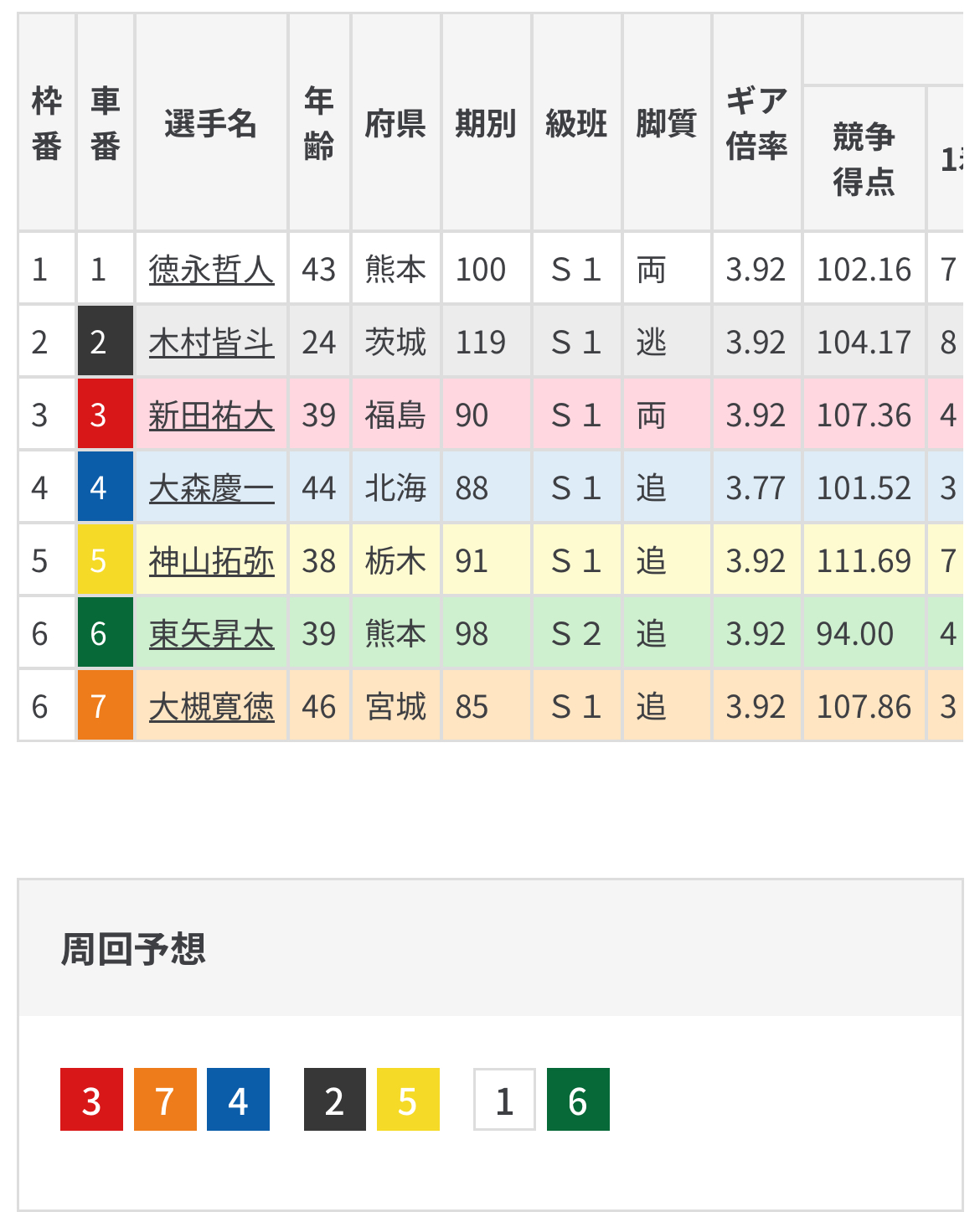Open rider profile 東矢昇太

pos(211,634)
